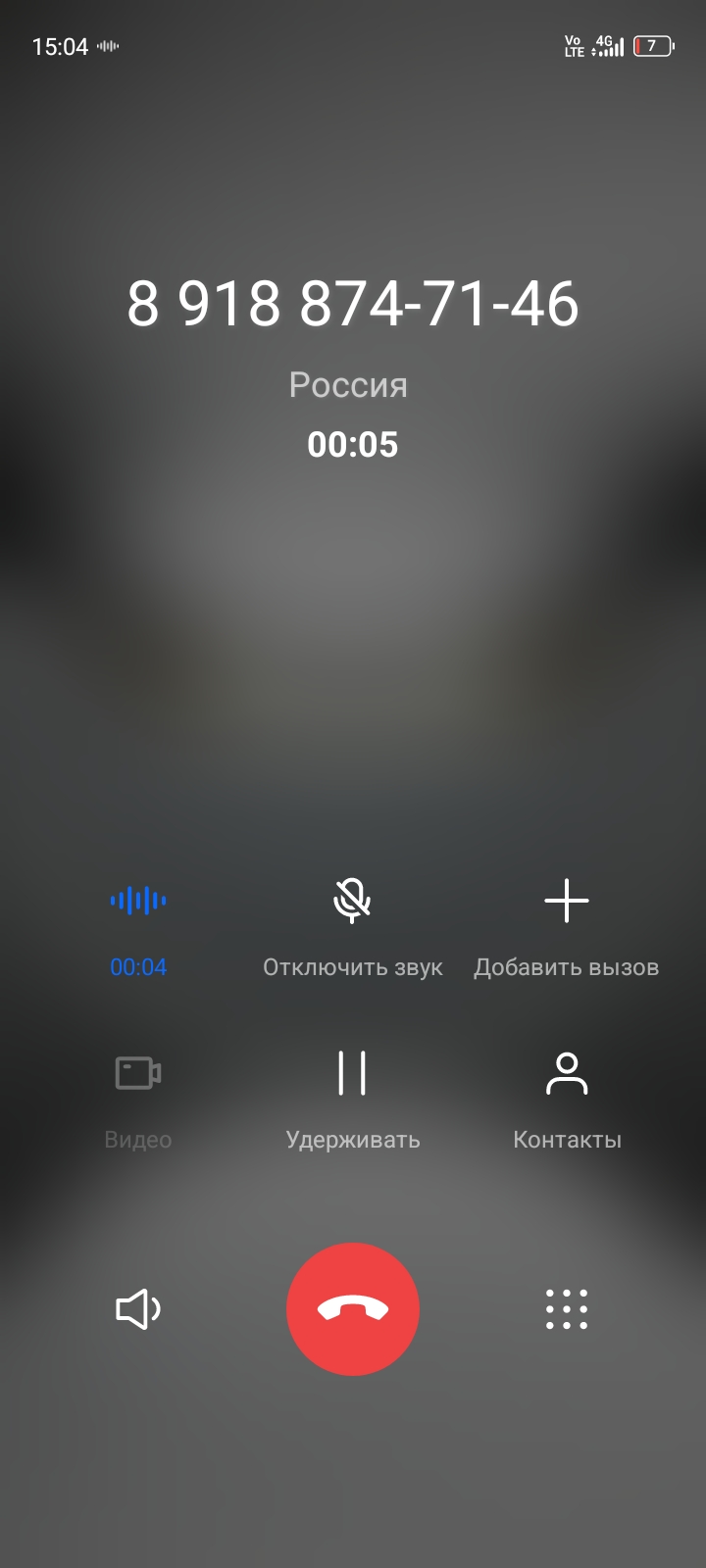Open the dial pad keypad
706x1568 pixels.
567,1308
